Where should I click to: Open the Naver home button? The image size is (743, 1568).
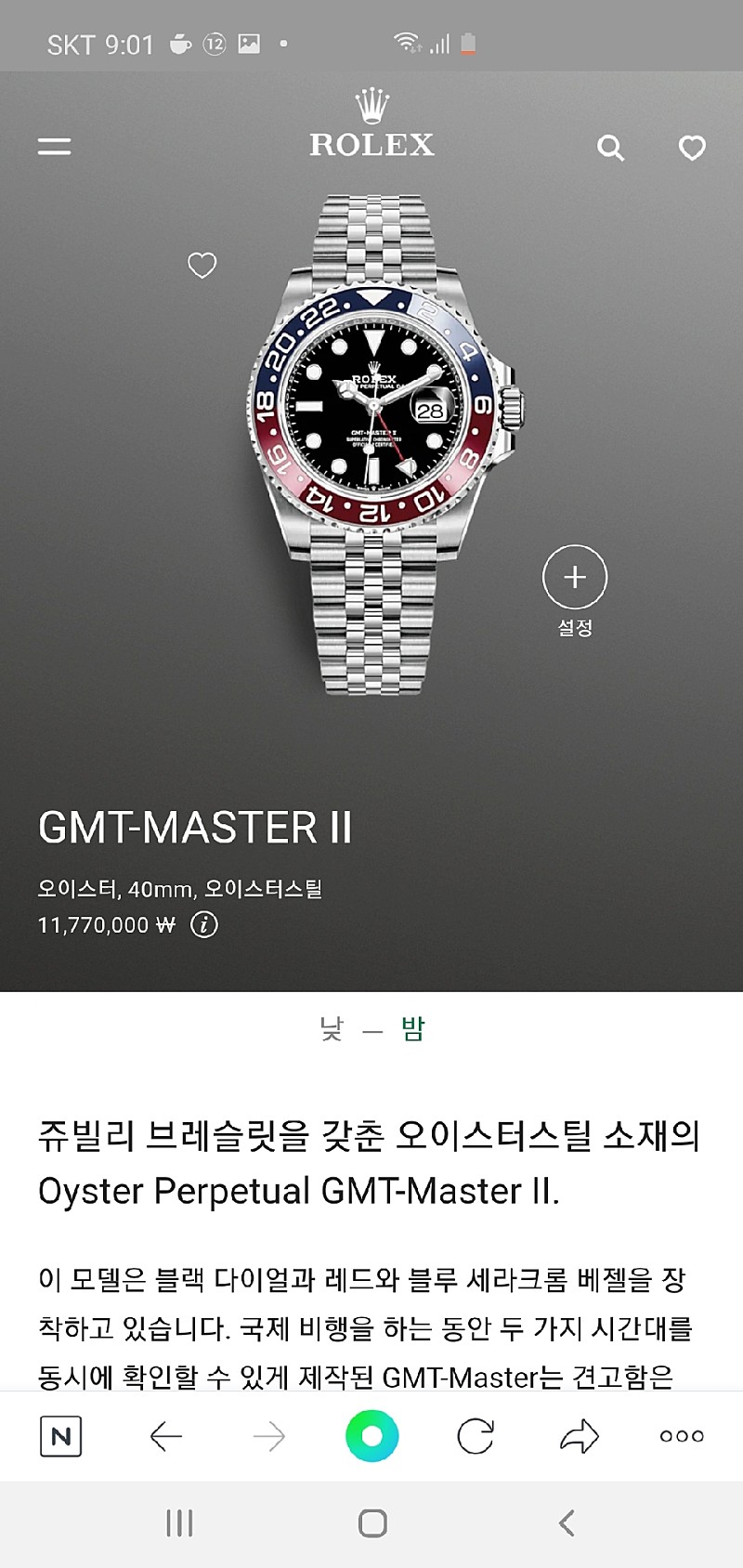61,1436
